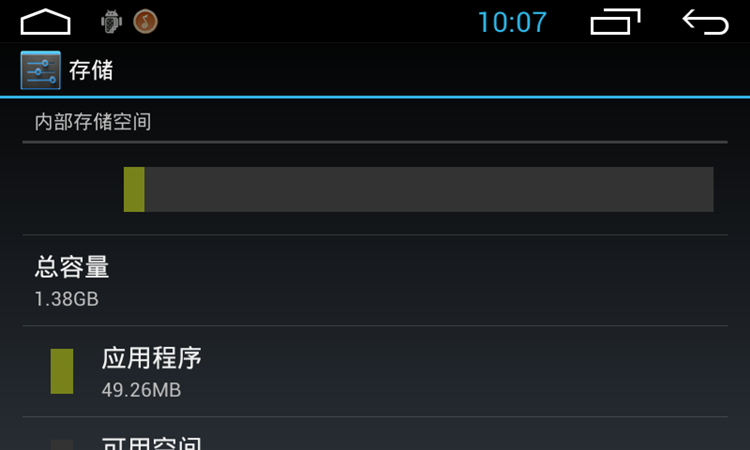The width and height of the screenshot is (750, 450).
Task: Open the recent apps view
Action: [615, 21]
